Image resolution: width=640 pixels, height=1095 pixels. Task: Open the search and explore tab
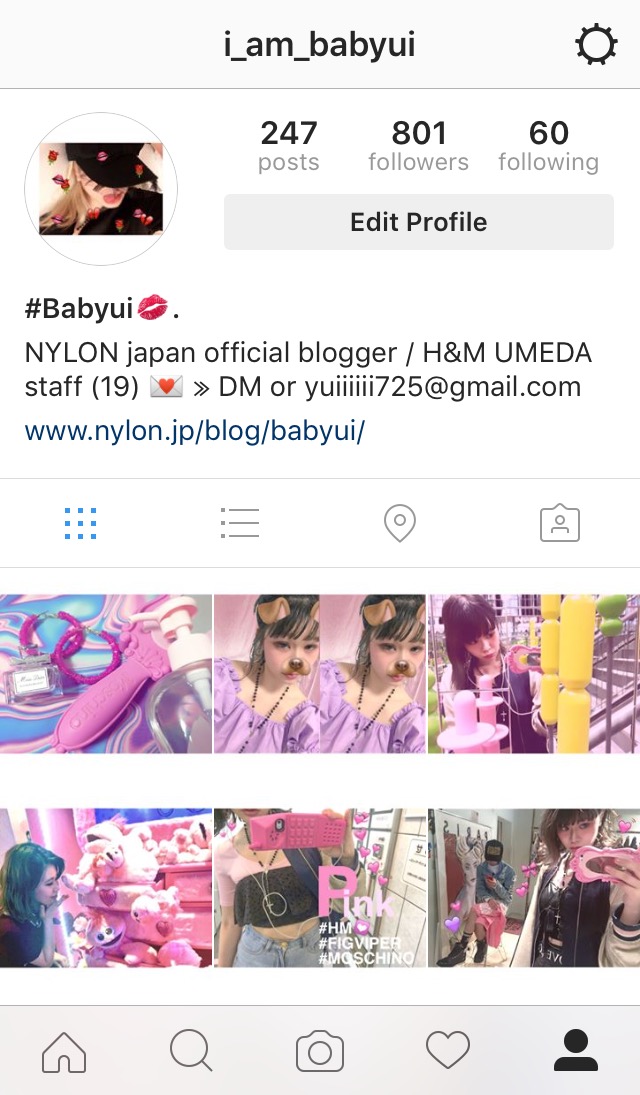pos(191,1051)
